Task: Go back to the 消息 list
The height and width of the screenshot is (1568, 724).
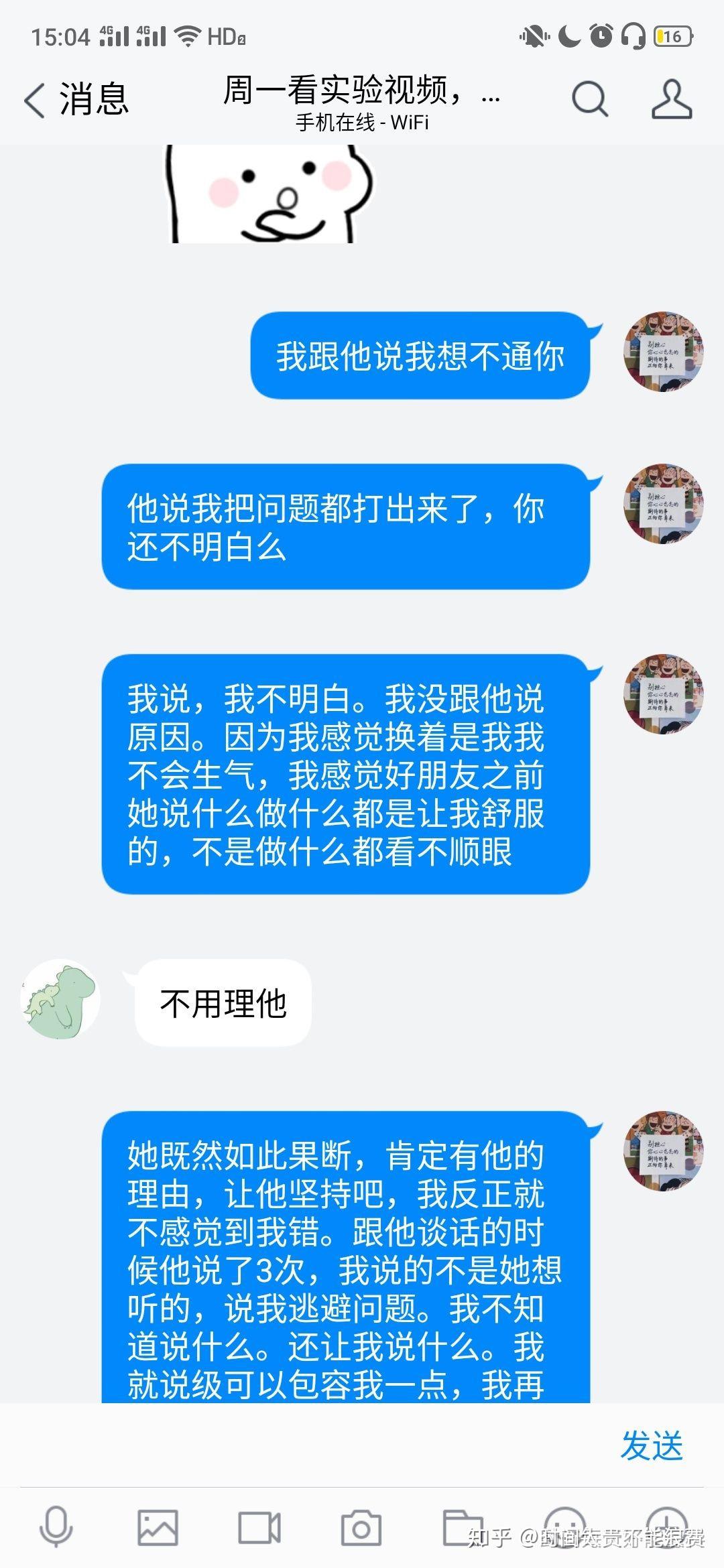Action: coord(75,100)
